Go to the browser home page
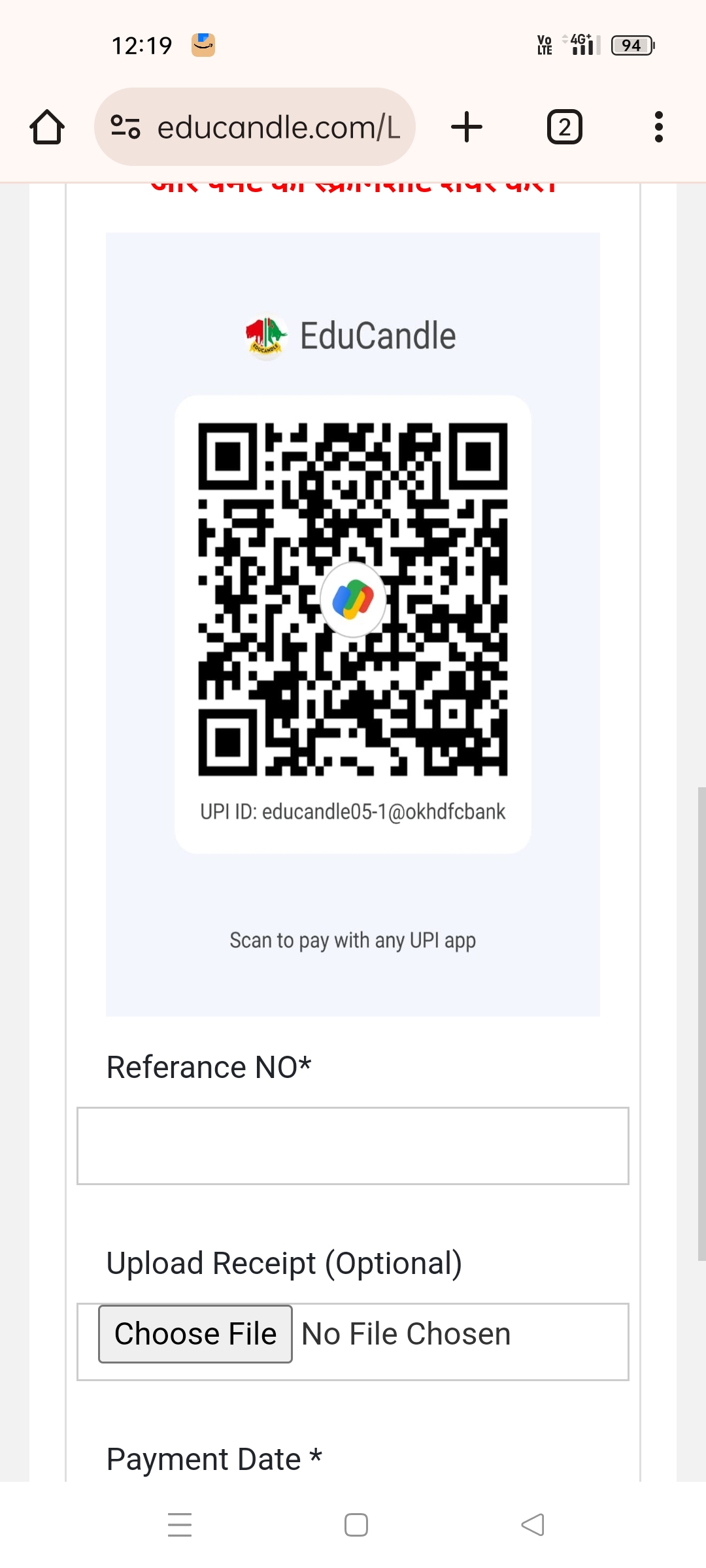 pyautogui.click(x=47, y=127)
